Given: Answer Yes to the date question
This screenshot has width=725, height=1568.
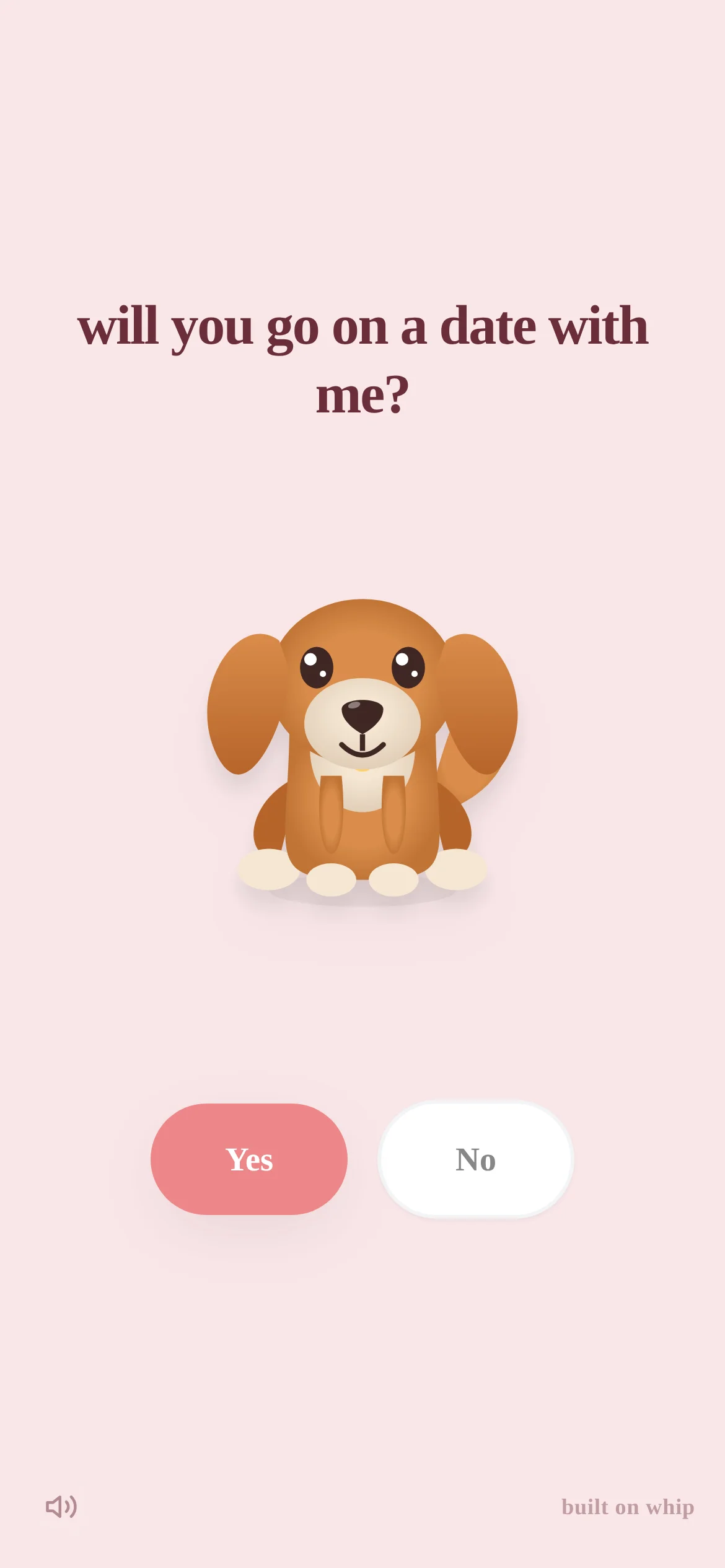Looking at the screenshot, I should pyautogui.click(x=249, y=1159).
